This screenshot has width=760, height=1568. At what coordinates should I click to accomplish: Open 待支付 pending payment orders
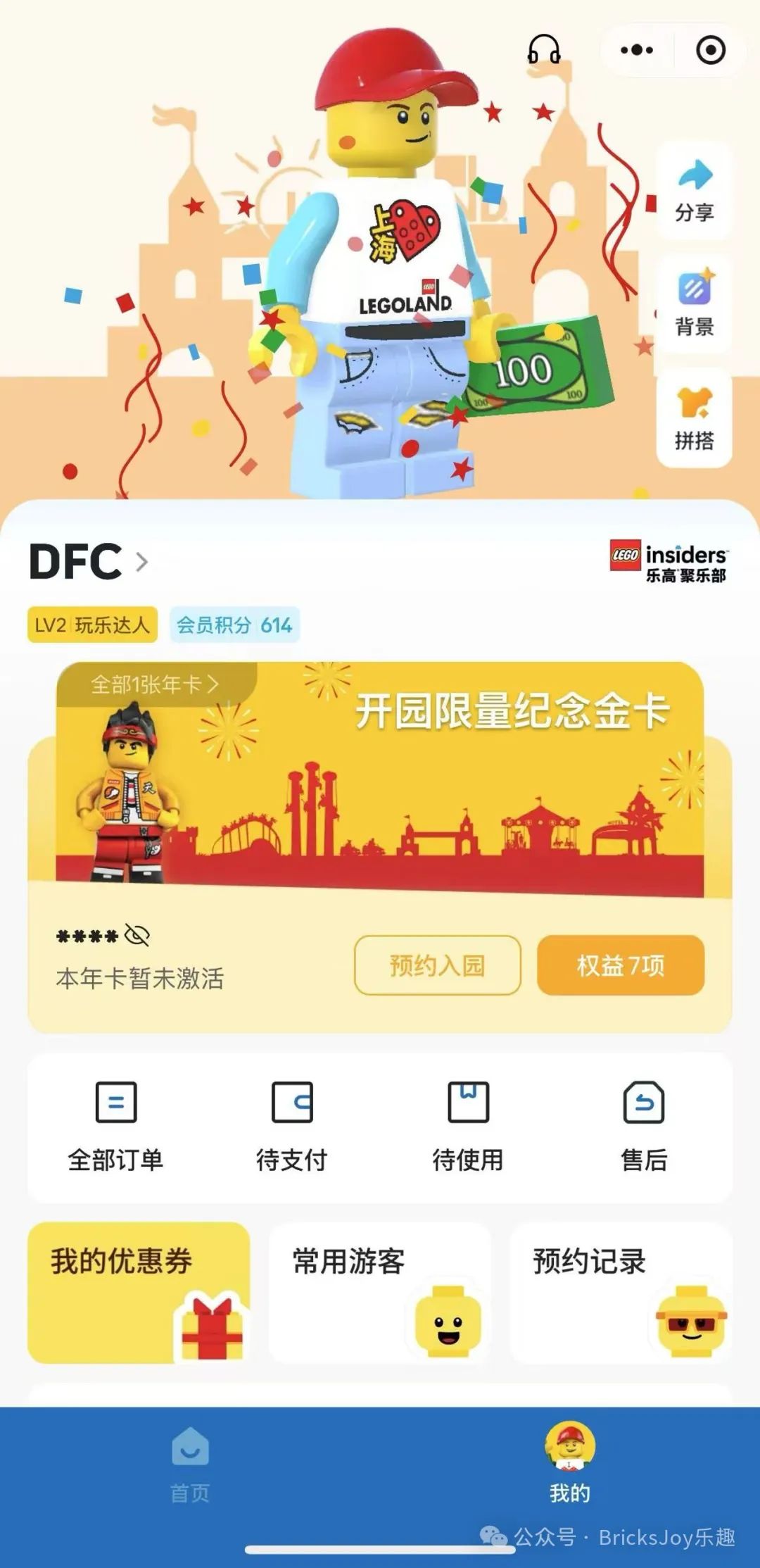pyautogui.click(x=292, y=1127)
